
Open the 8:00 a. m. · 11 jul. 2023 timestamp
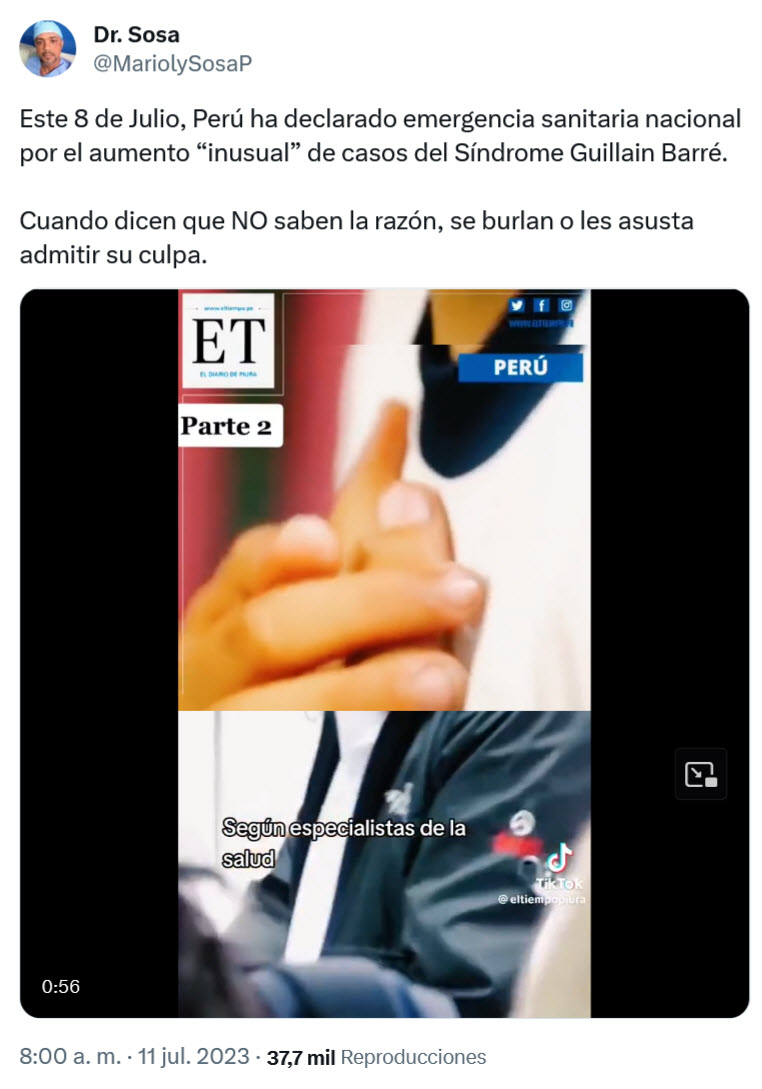pos(136,1056)
